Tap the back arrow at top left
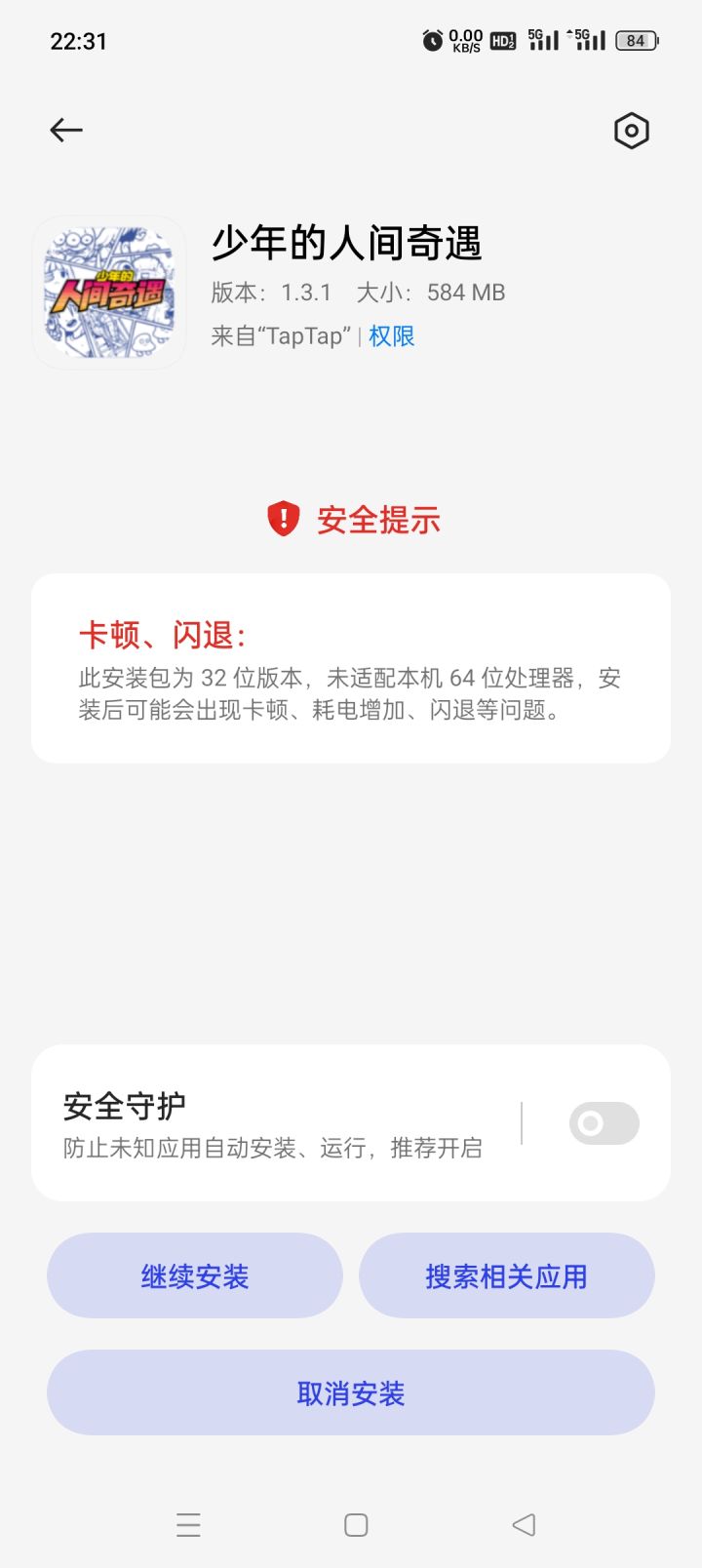This screenshot has height=1568, width=702. pyautogui.click(x=65, y=130)
